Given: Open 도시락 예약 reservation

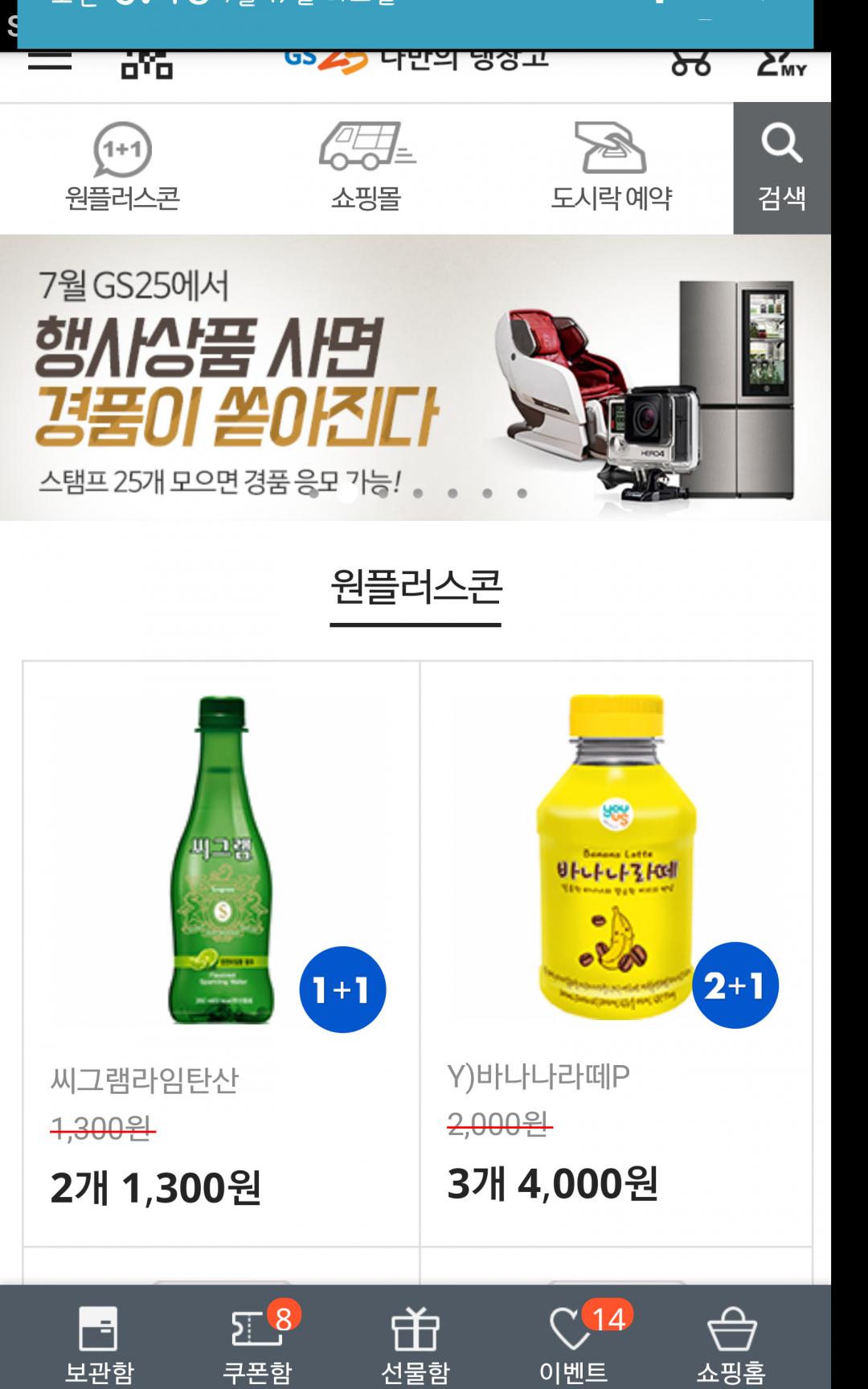Looking at the screenshot, I should (x=611, y=168).
